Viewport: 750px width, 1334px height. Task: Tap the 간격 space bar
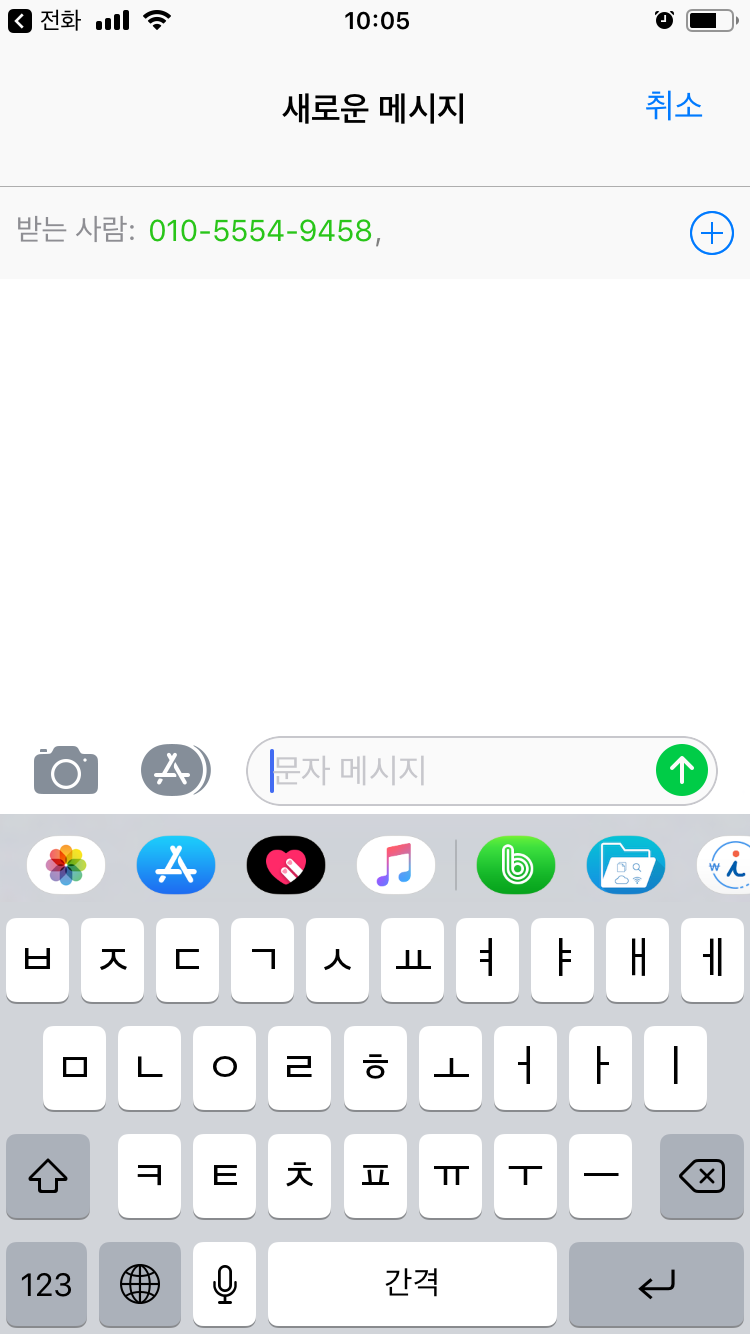(x=412, y=1284)
